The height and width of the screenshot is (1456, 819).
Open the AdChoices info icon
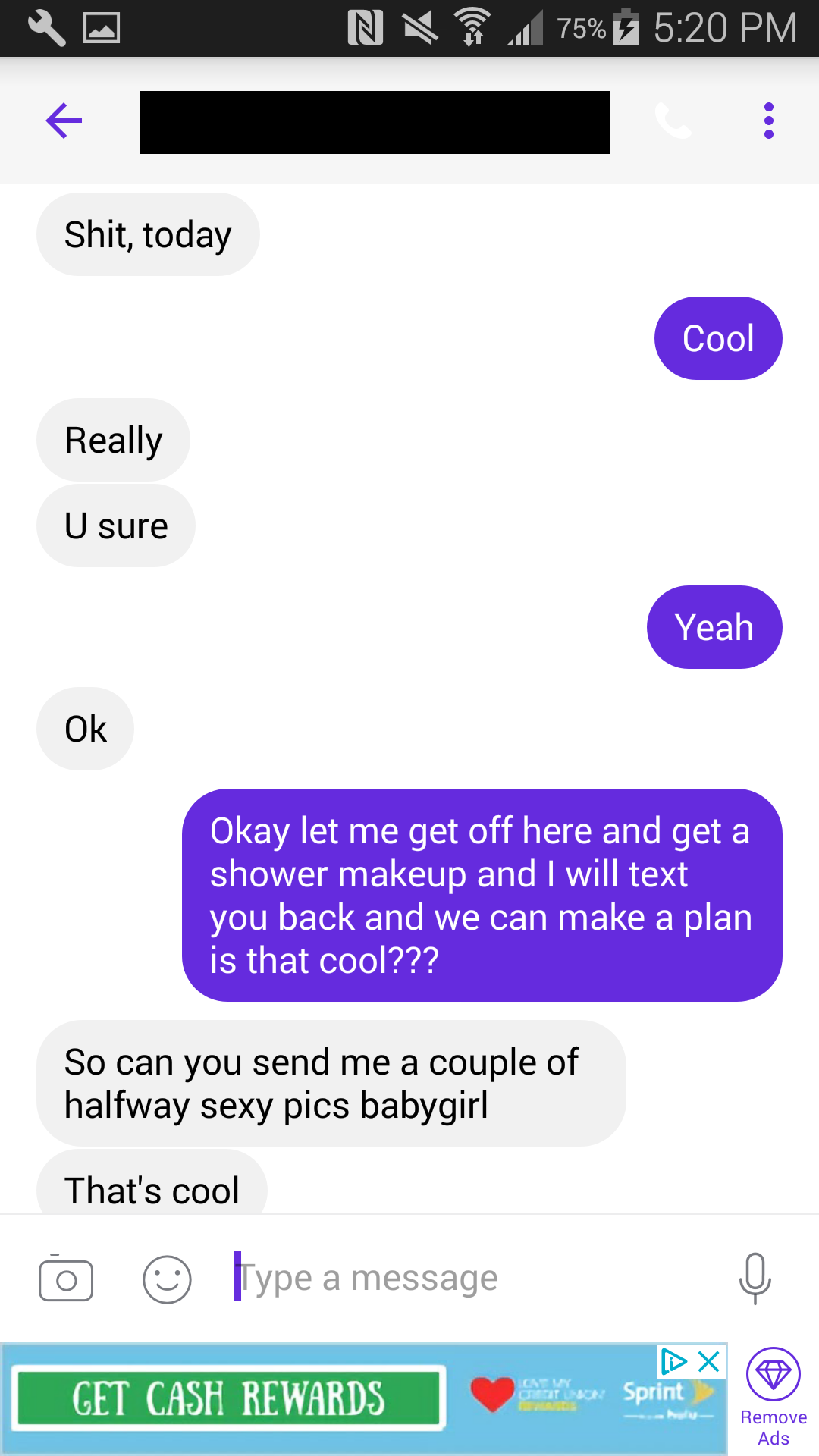(673, 1361)
